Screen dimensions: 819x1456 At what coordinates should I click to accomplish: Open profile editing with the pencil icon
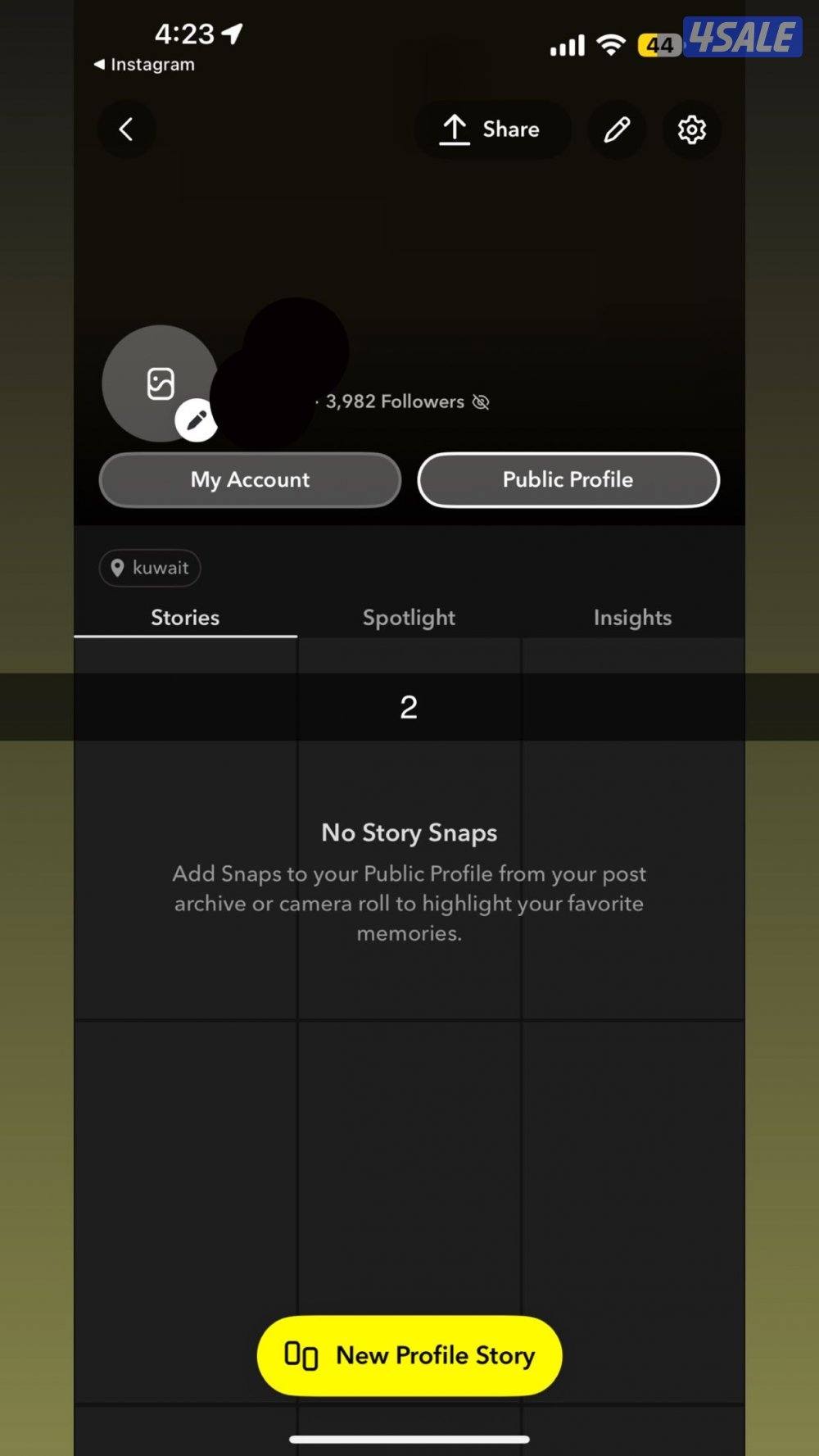click(x=616, y=129)
